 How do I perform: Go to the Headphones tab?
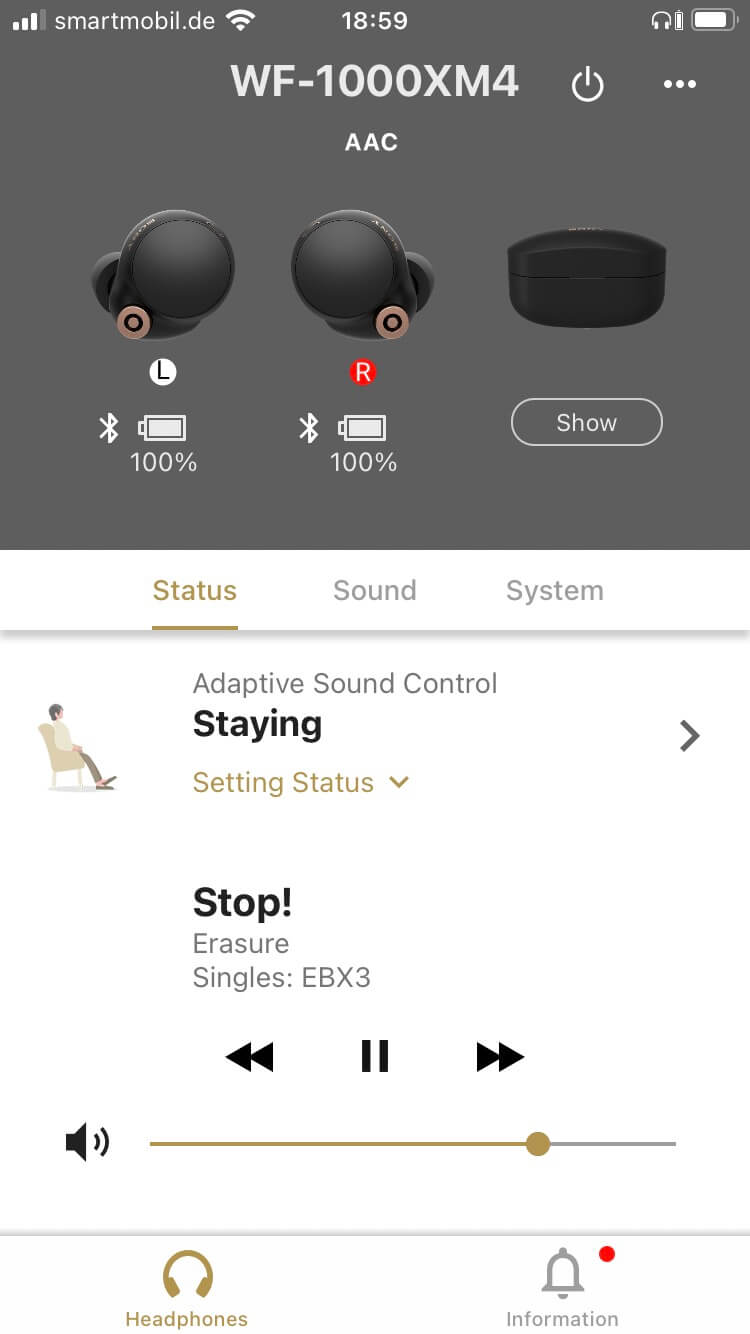click(x=187, y=1289)
